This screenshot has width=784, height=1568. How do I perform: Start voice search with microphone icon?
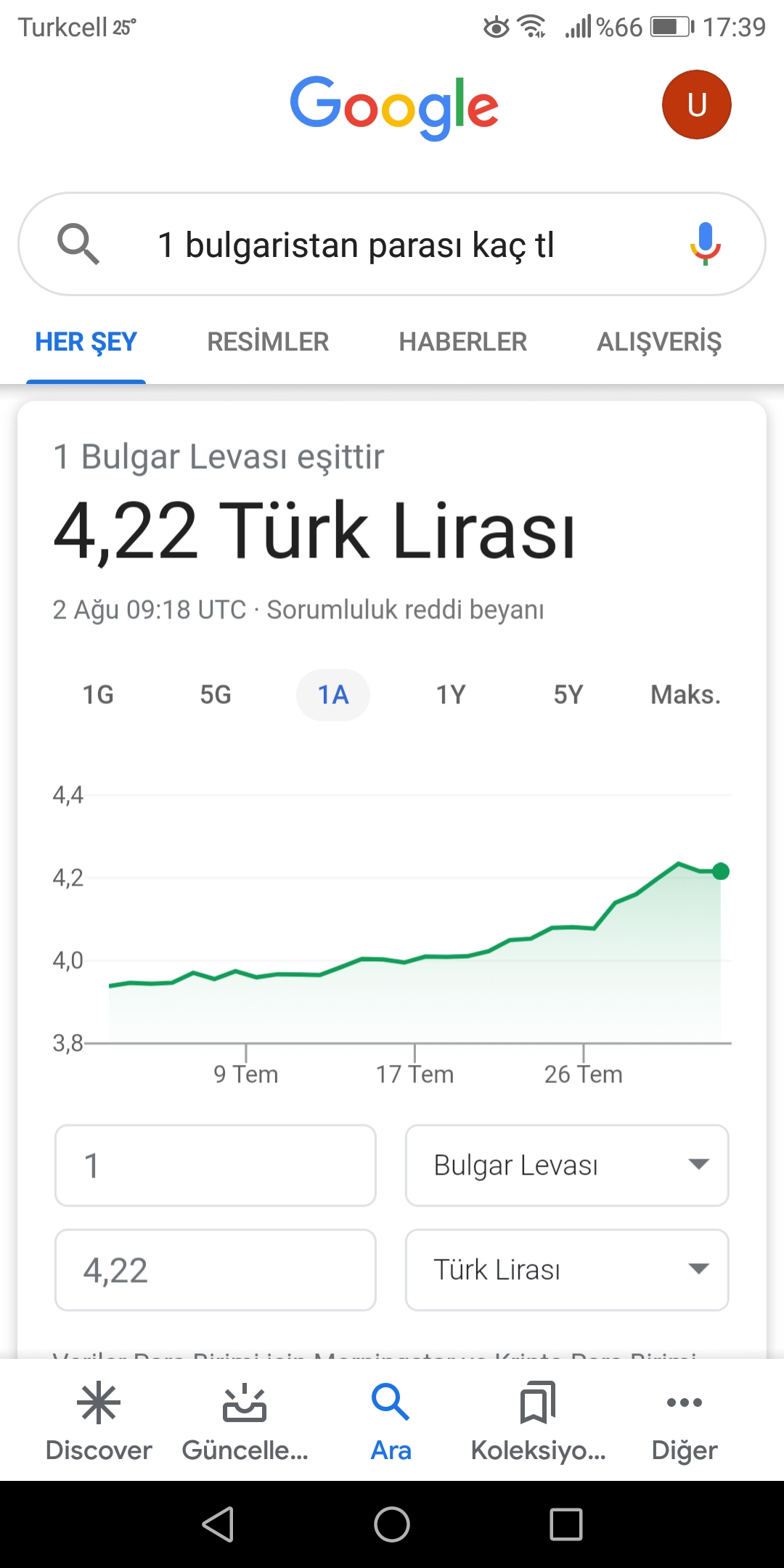[x=705, y=245]
